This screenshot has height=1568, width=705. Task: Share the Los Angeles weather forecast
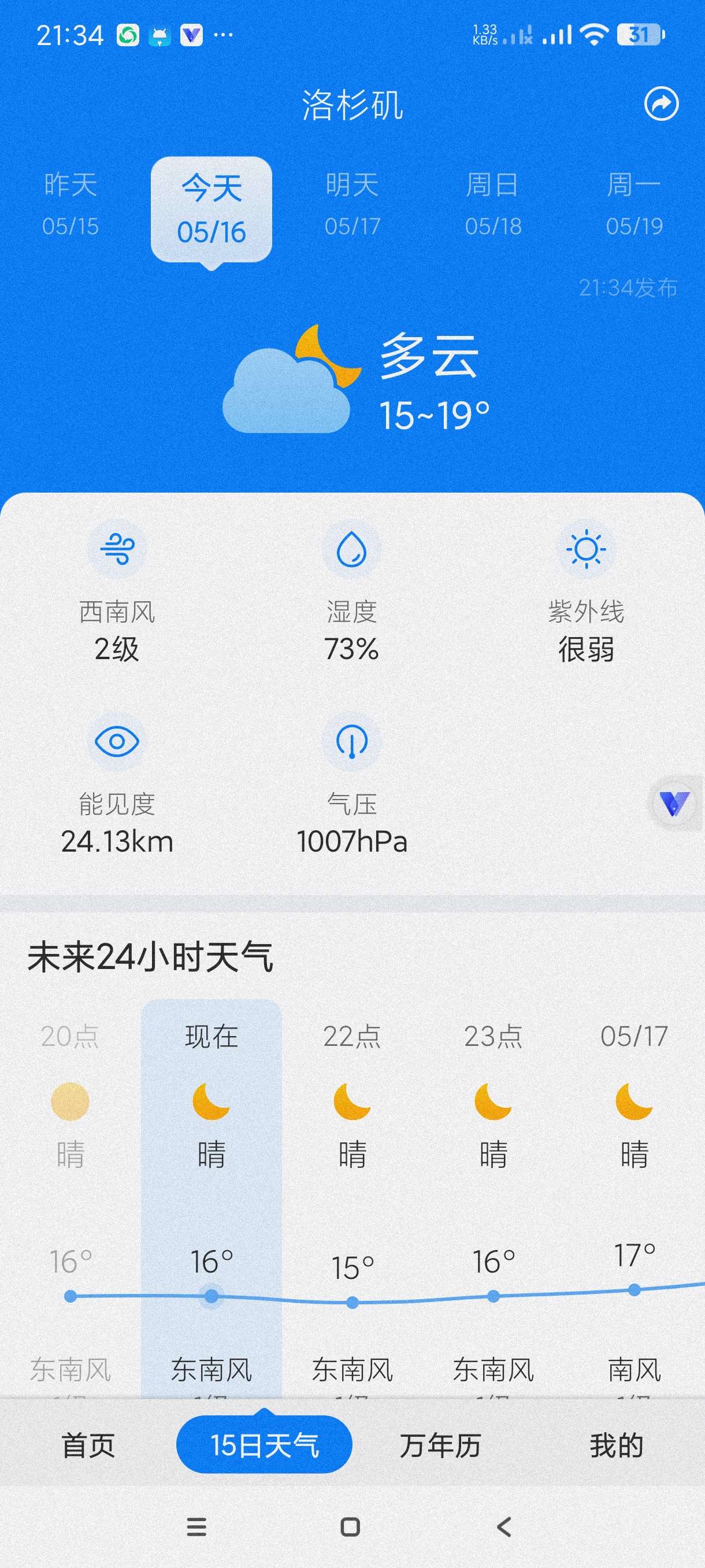pos(661,104)
